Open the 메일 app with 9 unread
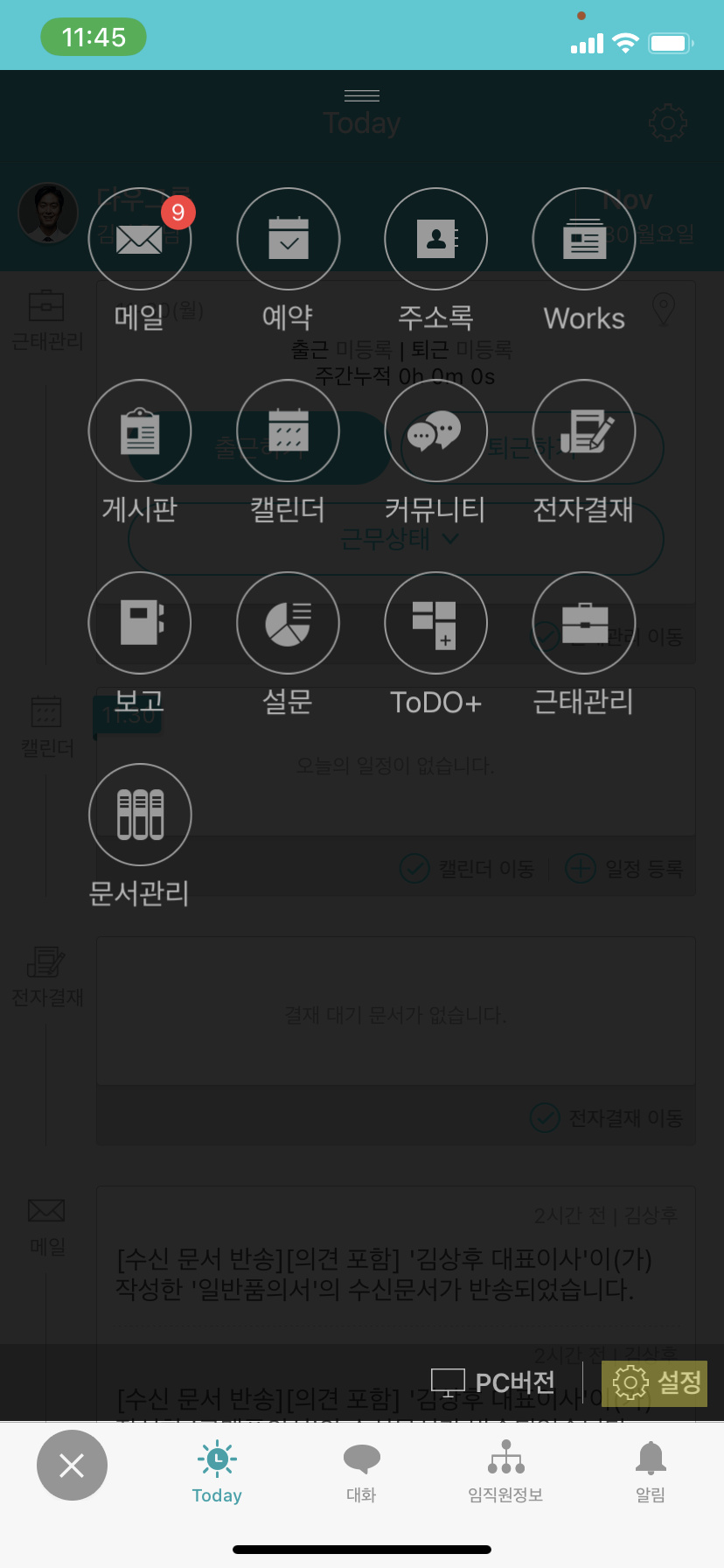This screenshot has height=1568, width=724. coord(140,239)
